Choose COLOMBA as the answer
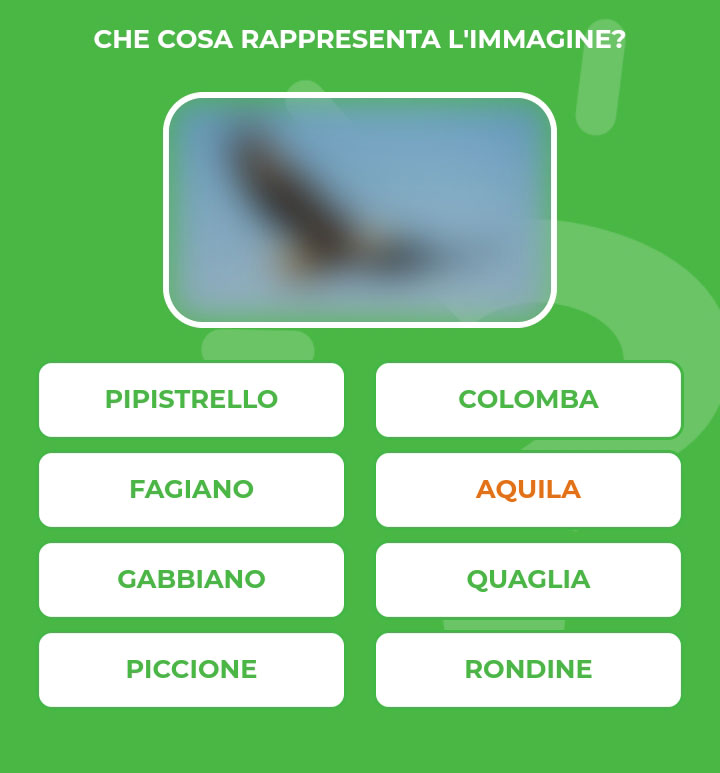 pos(528,400)
